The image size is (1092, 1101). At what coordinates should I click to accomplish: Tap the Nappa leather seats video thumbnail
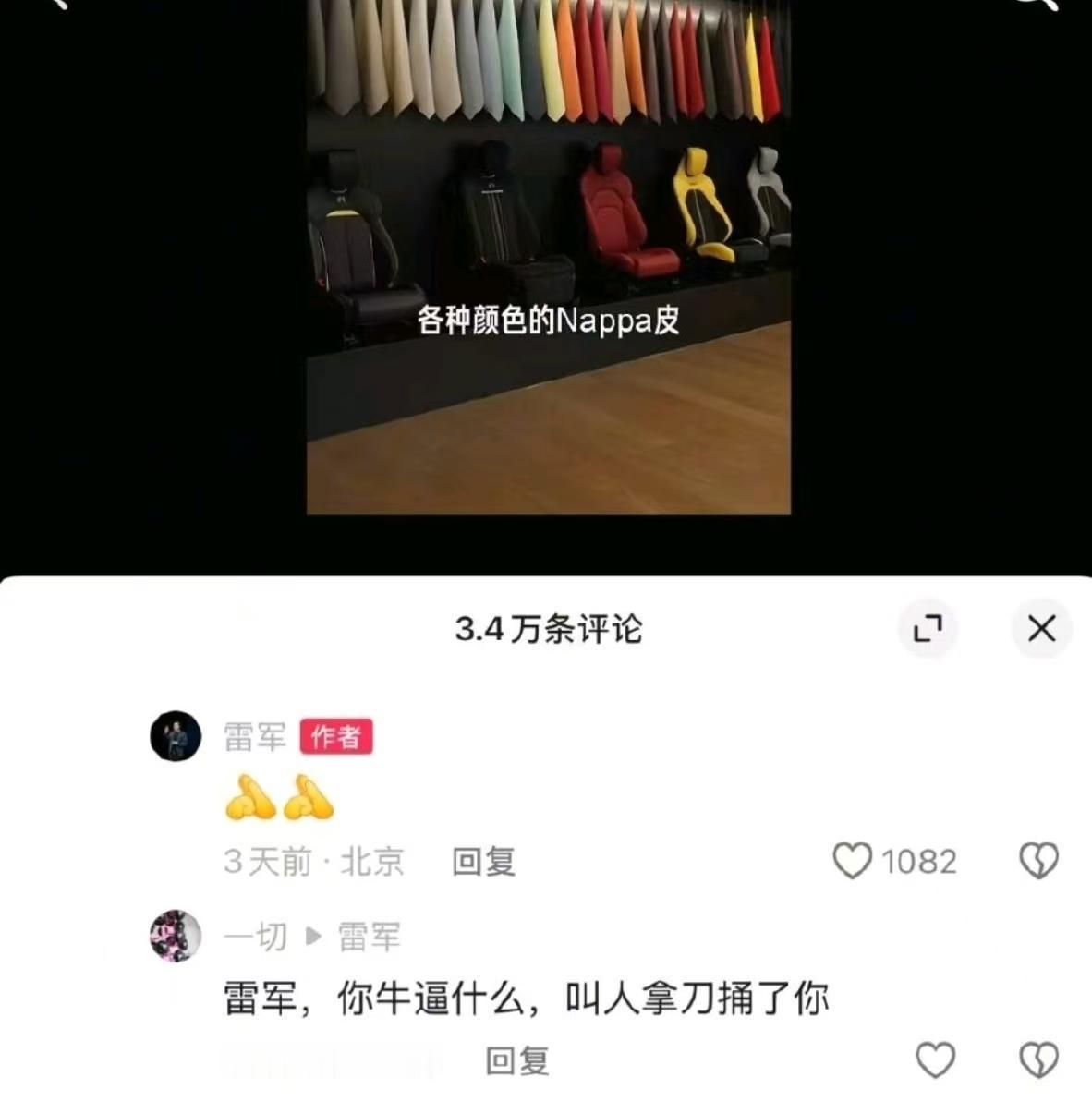click(x=552, y=259)
